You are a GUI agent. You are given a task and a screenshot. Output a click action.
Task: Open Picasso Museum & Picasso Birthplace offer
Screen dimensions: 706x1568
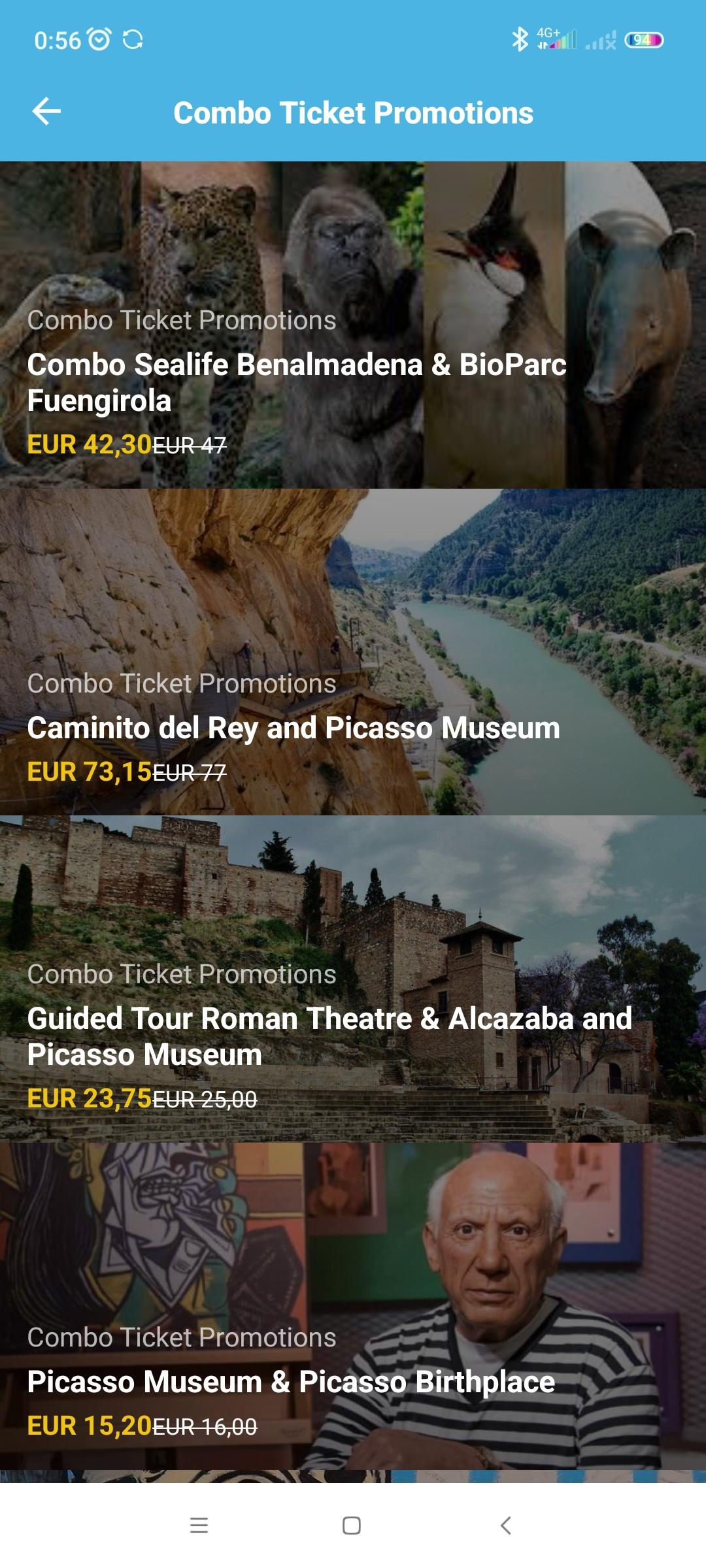353,1305
